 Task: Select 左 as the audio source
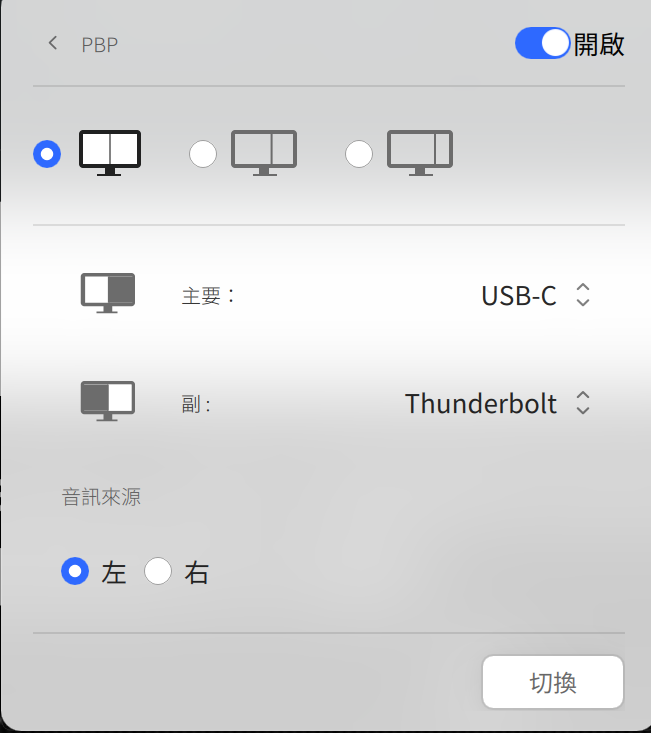coord(75,572)
